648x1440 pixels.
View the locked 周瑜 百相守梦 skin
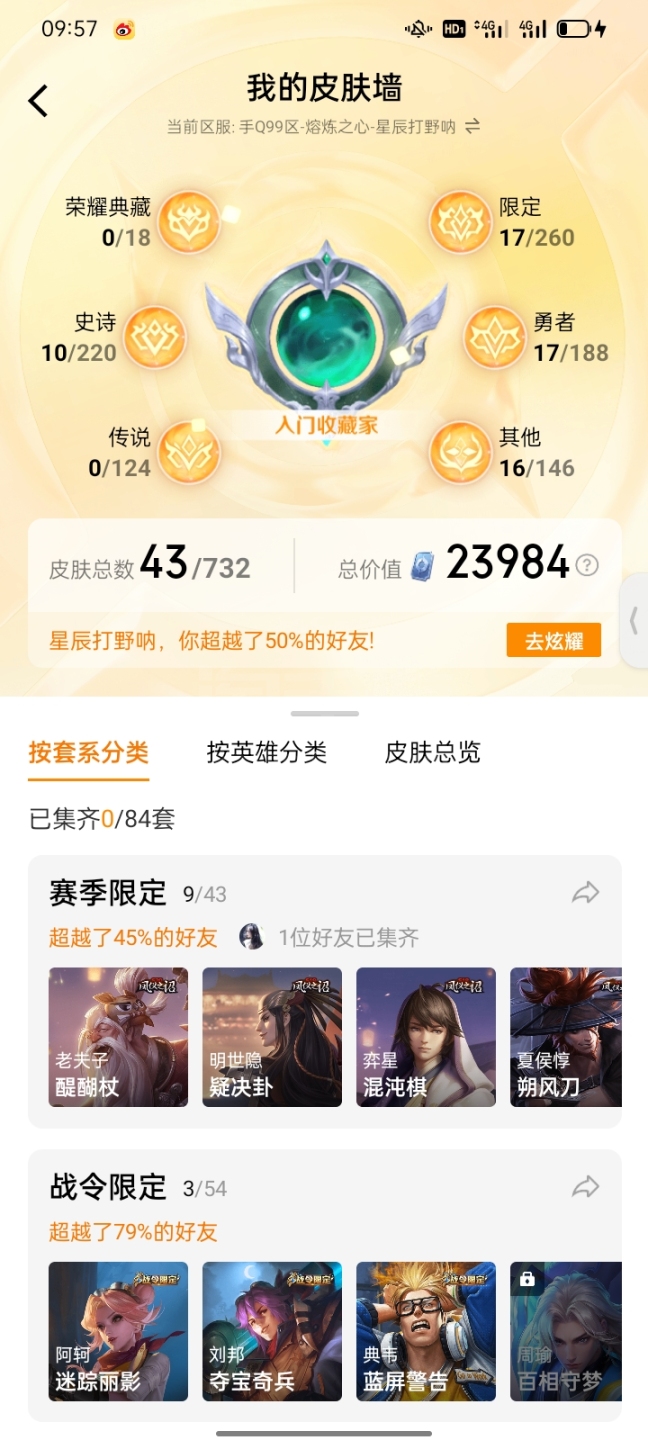566,1331
